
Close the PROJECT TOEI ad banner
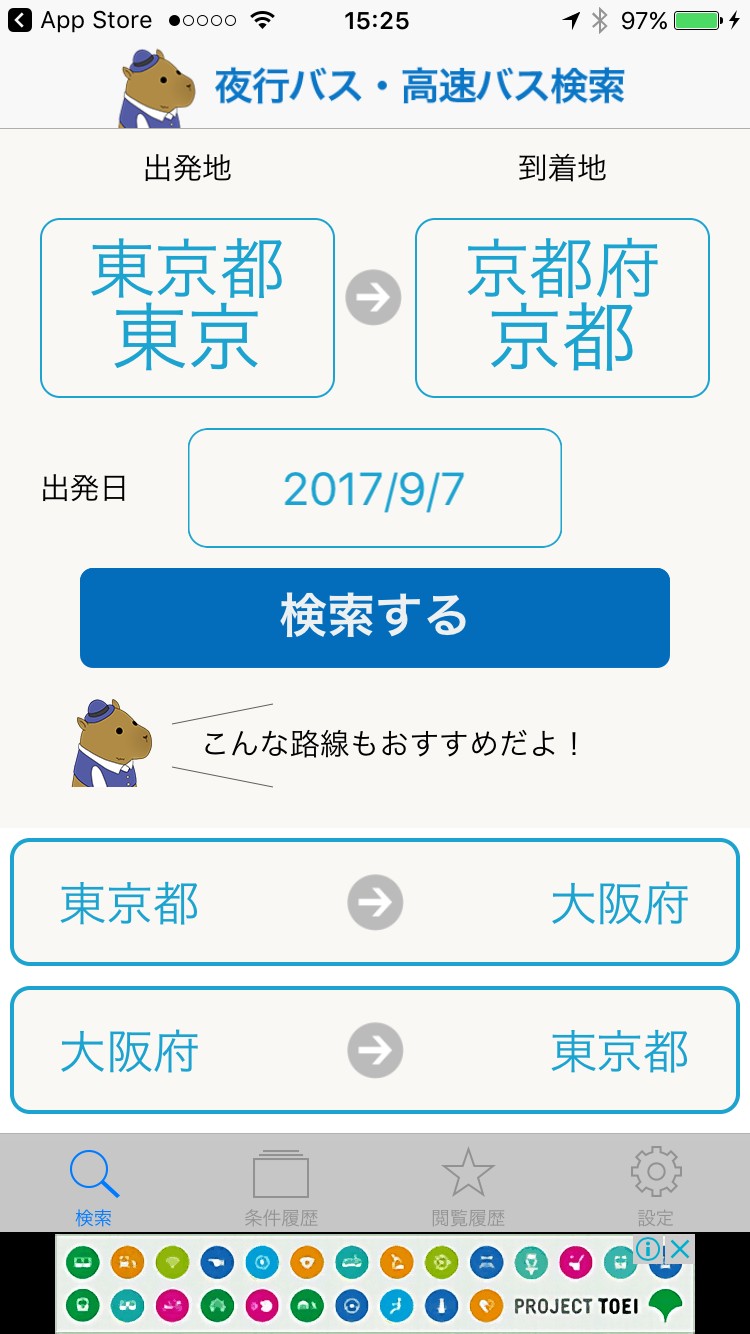(680, 1249)
